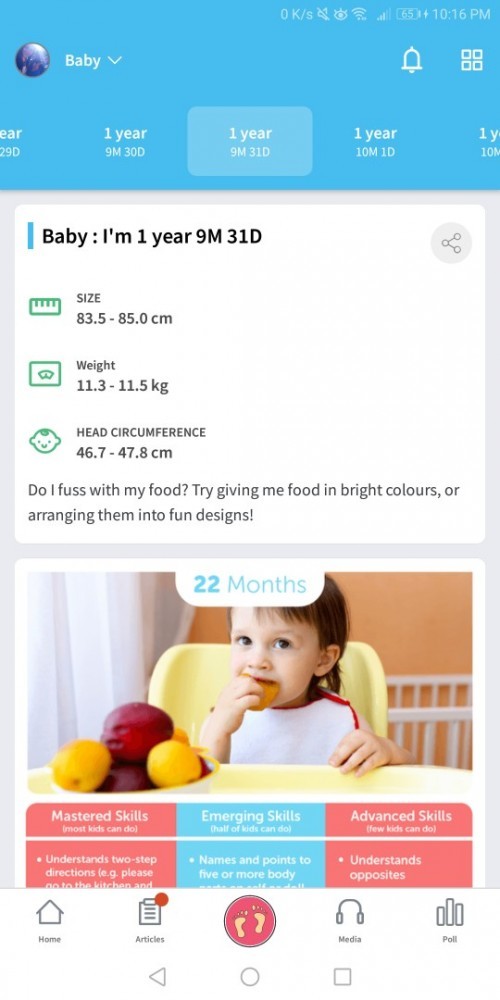
Task: Expand the Baby profile dropdown
Action: [93, 61]
